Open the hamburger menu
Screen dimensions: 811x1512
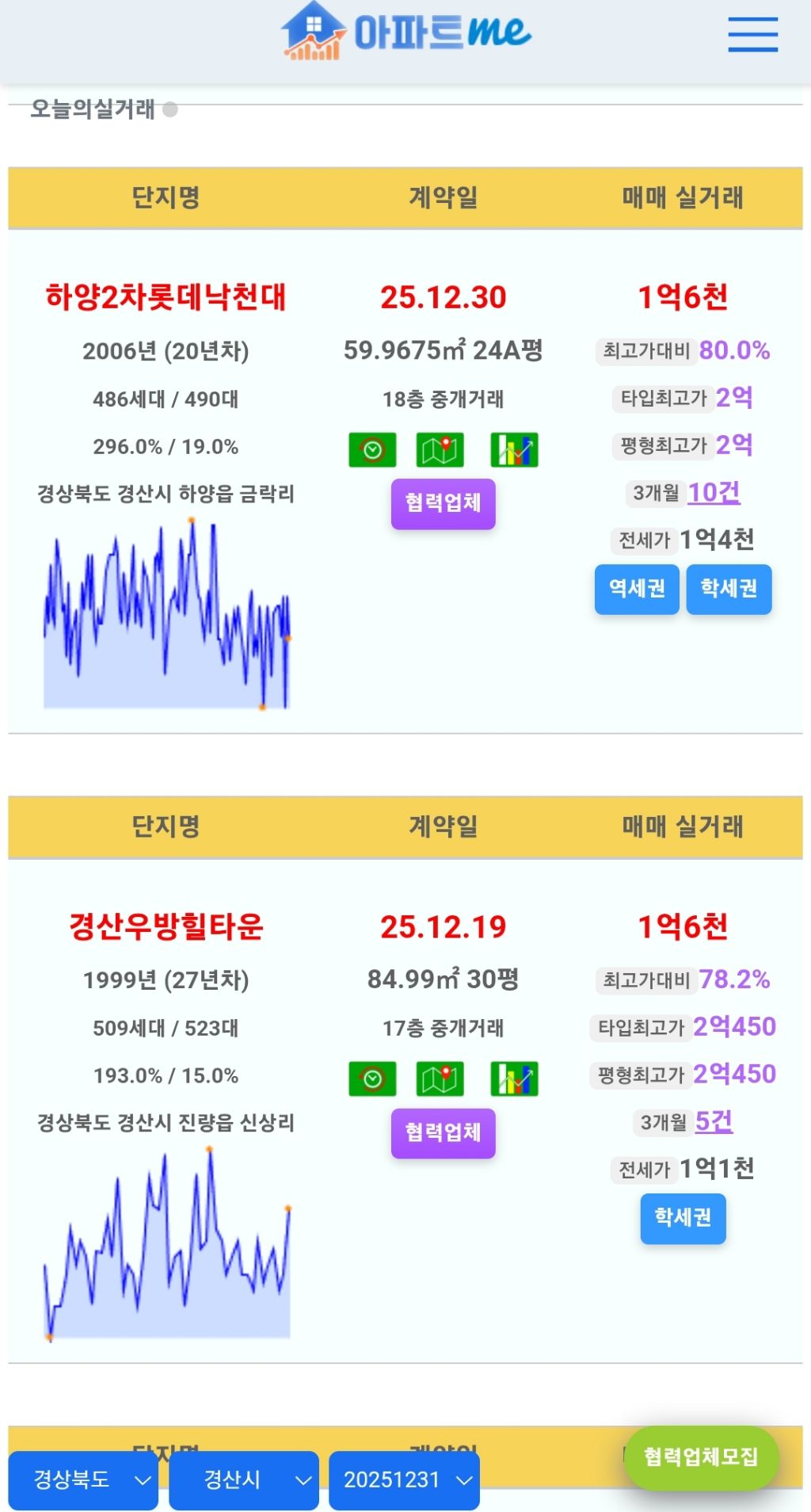coord(752,34)
